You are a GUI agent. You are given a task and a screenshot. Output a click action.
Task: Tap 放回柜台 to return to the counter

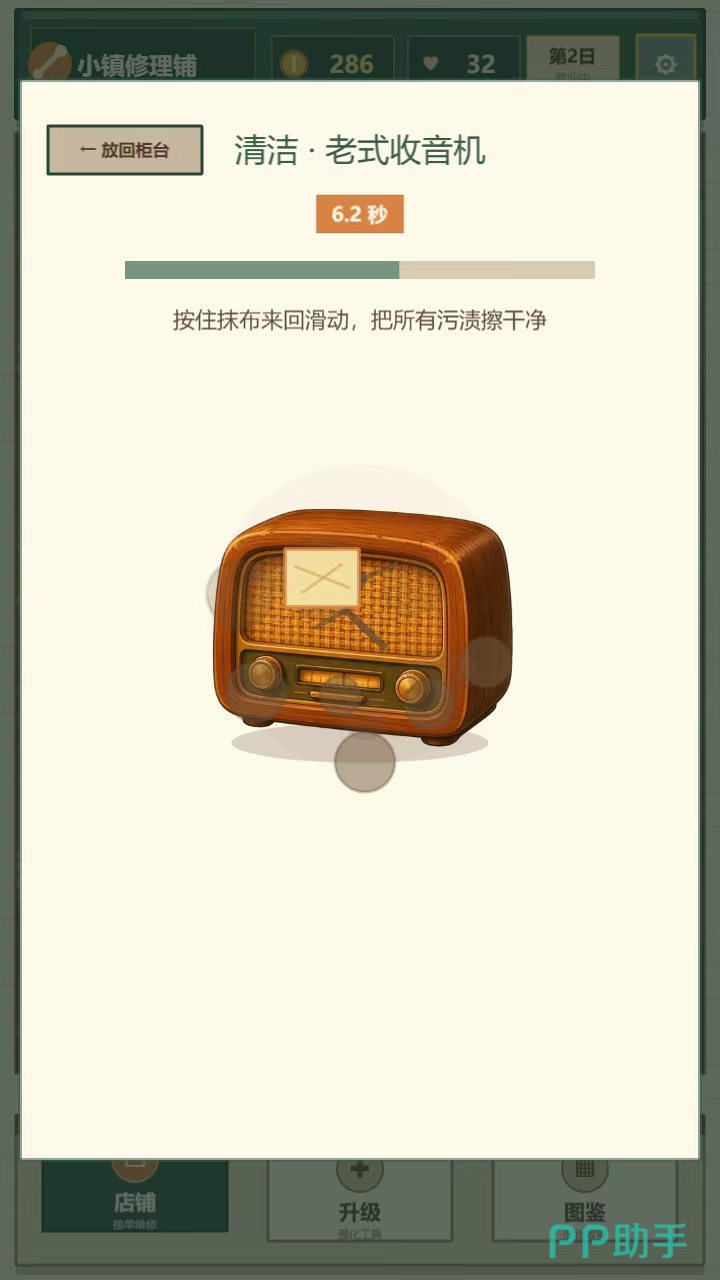(125, 150)
